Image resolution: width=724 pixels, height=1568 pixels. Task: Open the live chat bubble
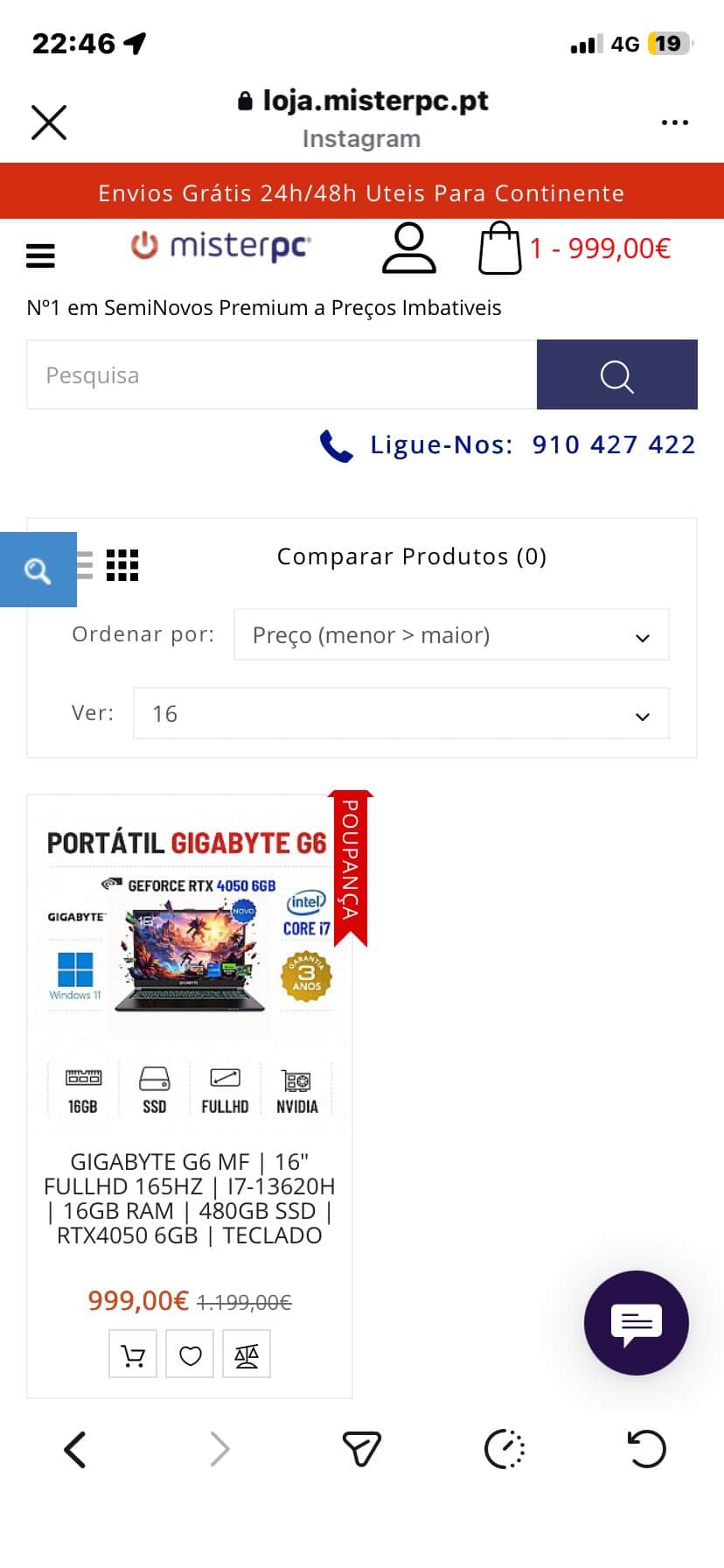coord(636,1322)
